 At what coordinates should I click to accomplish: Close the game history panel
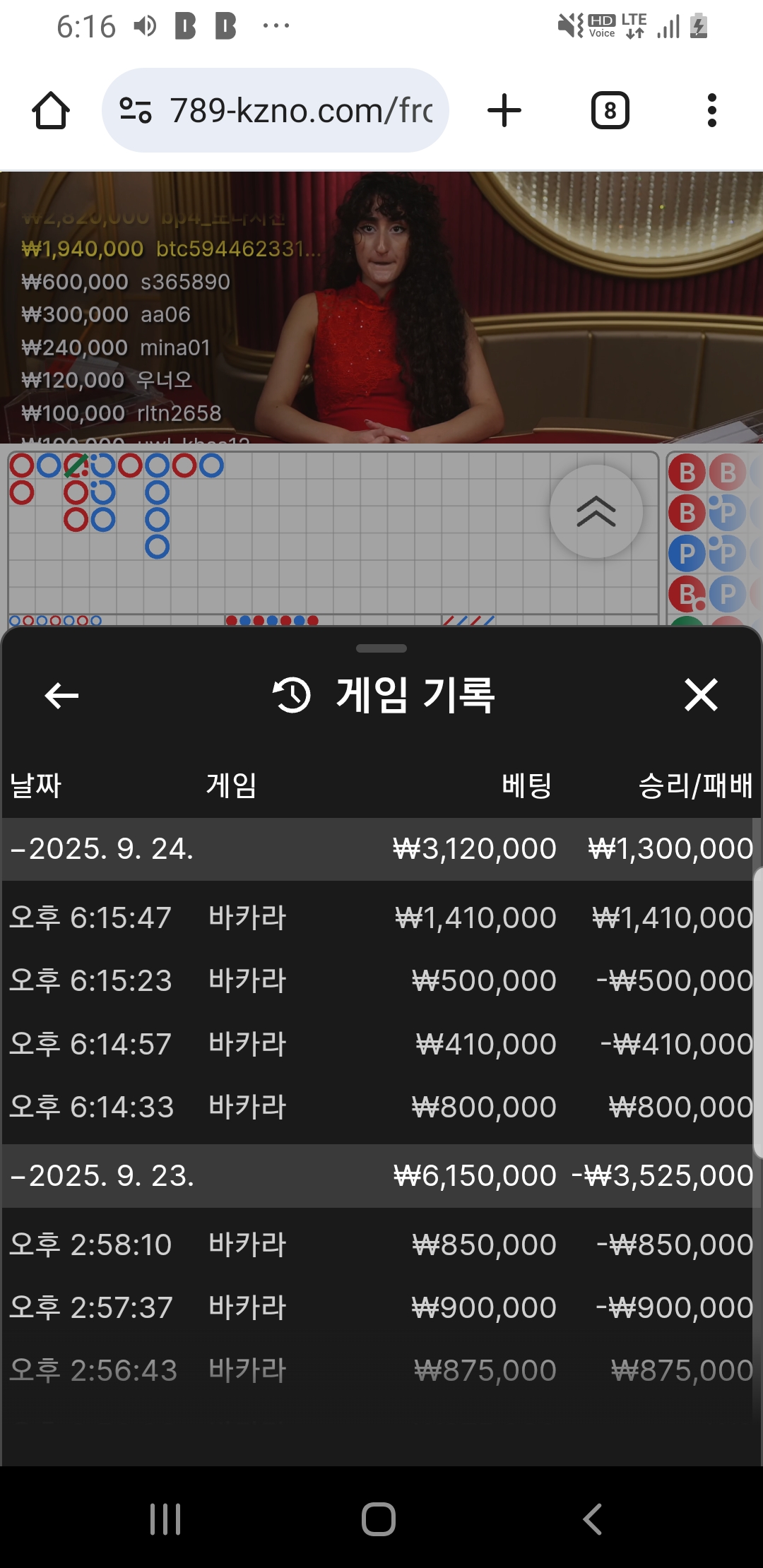pyautogui.click(x=701, y=695)
